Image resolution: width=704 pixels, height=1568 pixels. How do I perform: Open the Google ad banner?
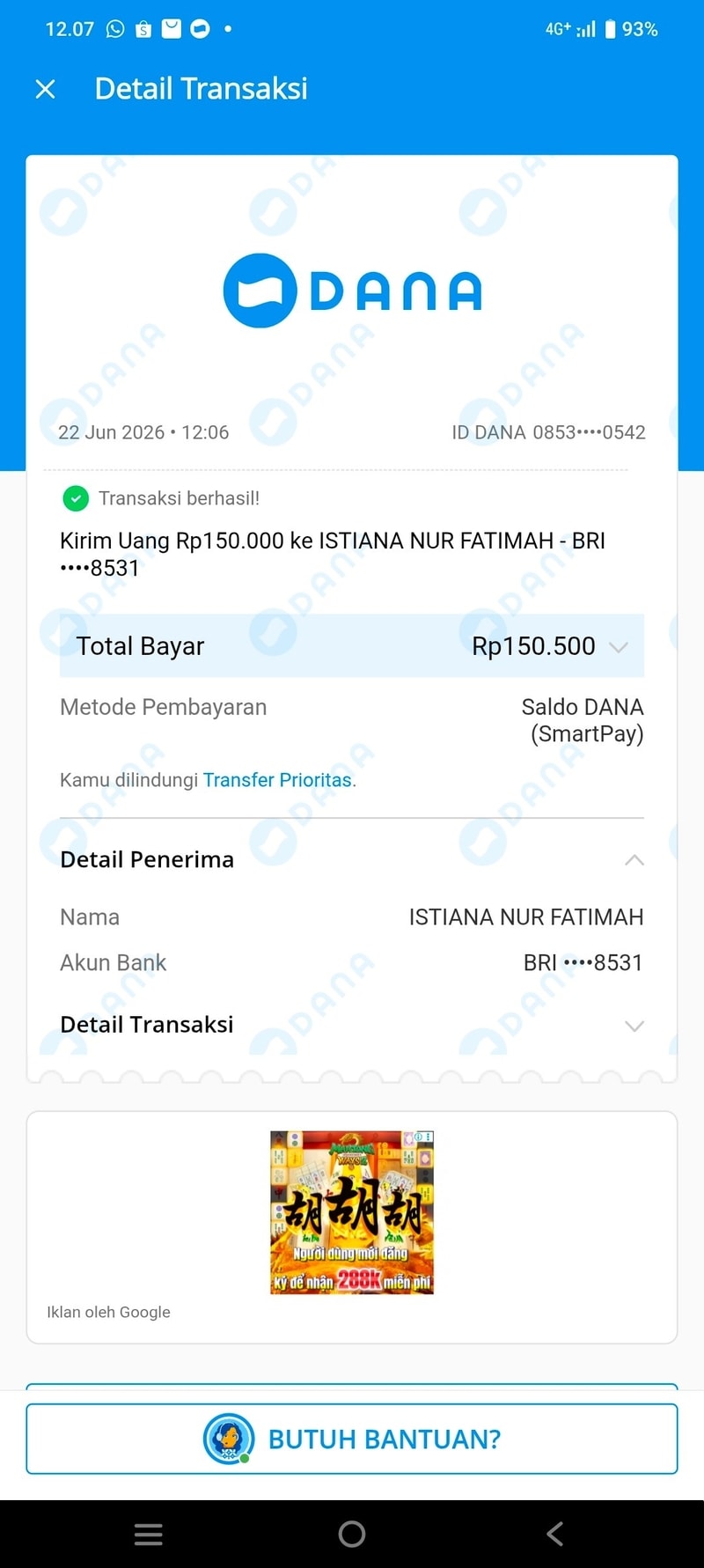(352, 1212)
